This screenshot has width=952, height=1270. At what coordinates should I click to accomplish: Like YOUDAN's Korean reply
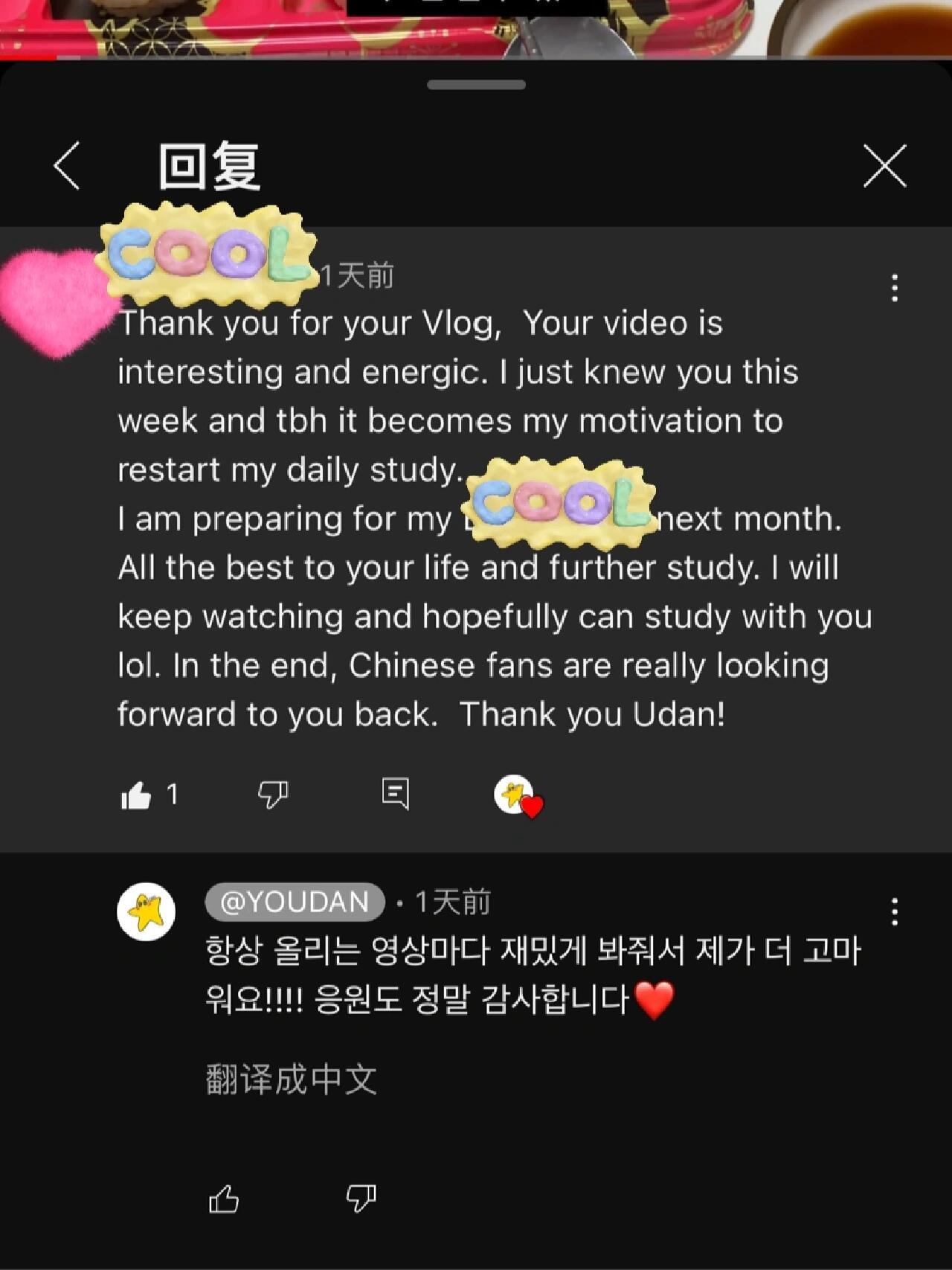click(x=224, y=1199)
